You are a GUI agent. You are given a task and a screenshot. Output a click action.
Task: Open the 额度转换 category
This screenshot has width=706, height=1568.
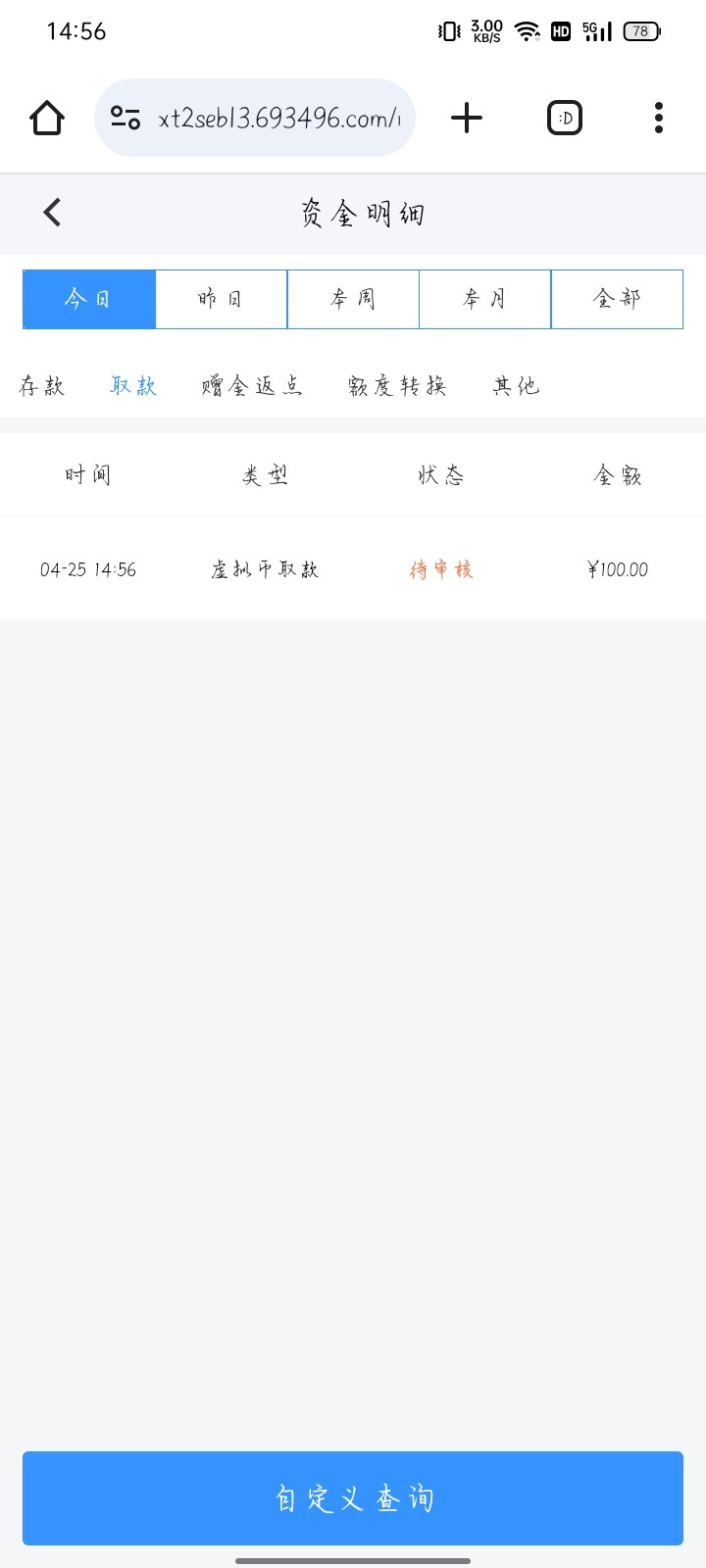(397, 386)
